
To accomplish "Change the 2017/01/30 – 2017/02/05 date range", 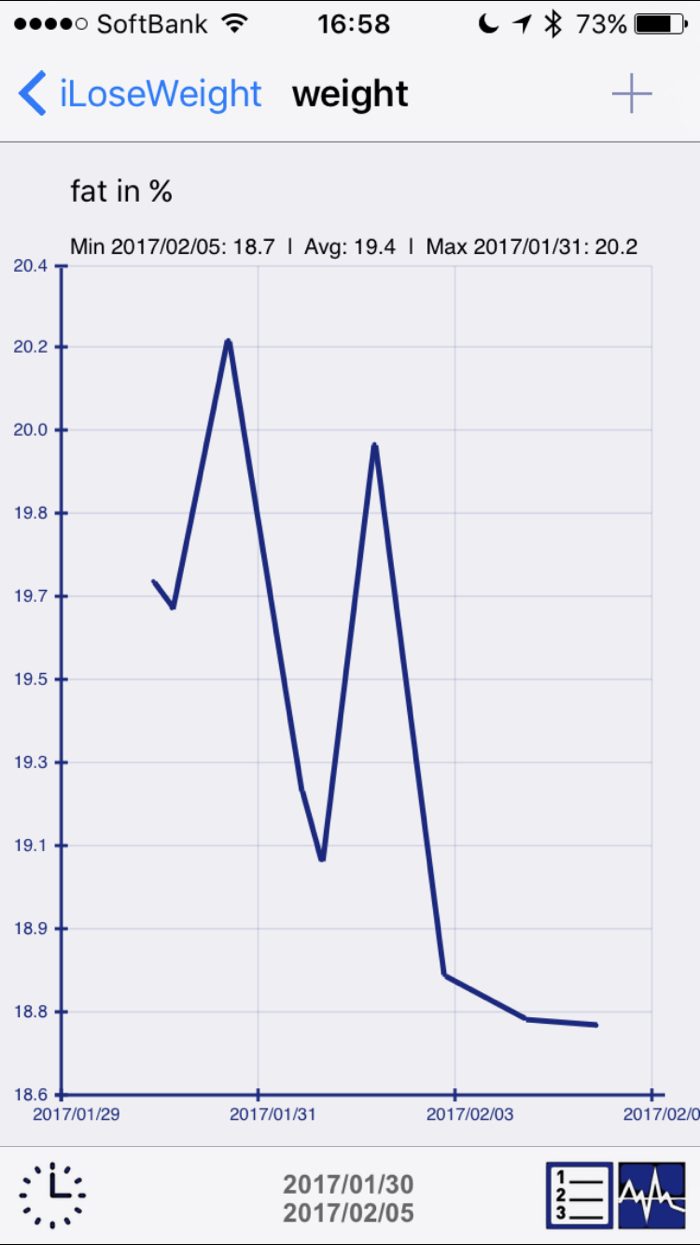I will pyautogui.click(x=348, y=1198).
